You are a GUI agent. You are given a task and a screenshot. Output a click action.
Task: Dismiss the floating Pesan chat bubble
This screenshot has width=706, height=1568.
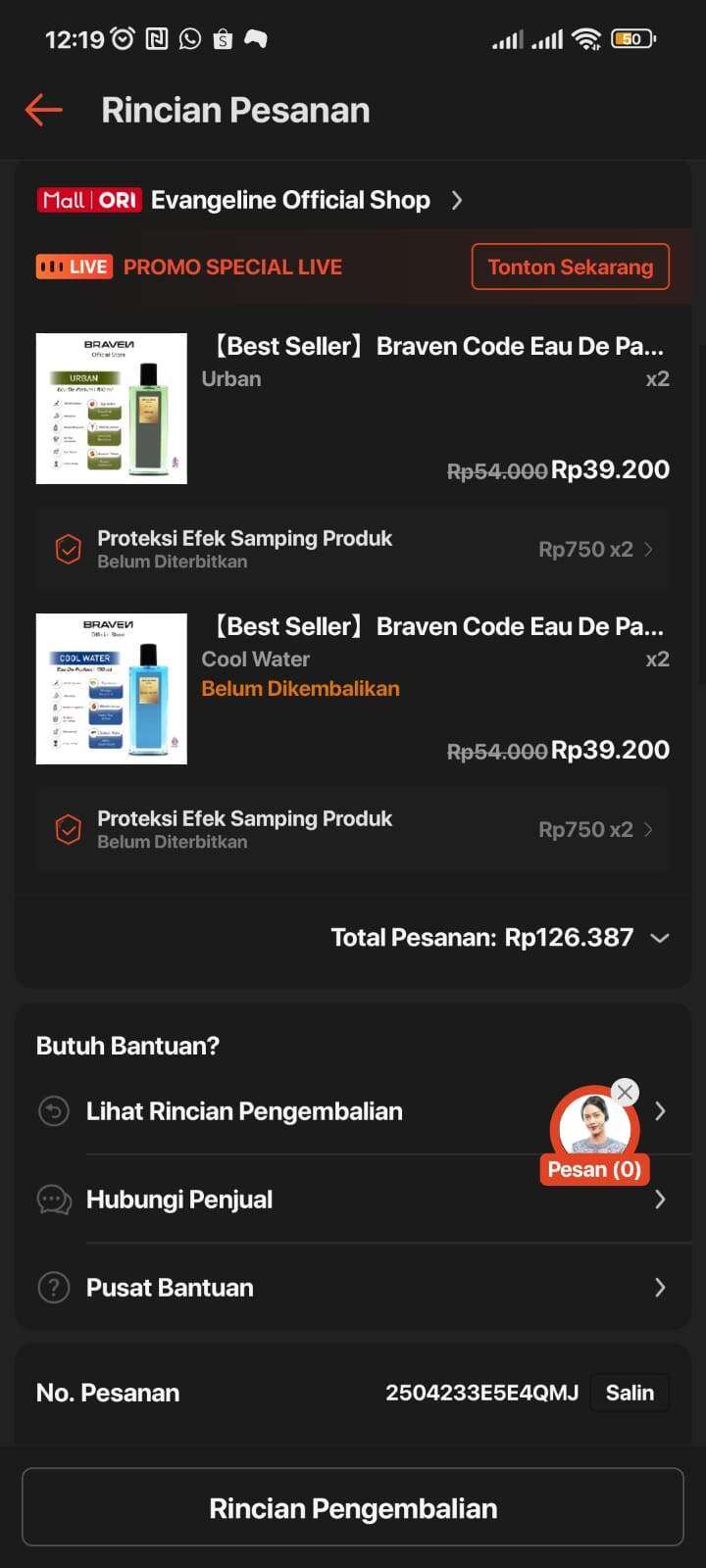click(625, 1092)
